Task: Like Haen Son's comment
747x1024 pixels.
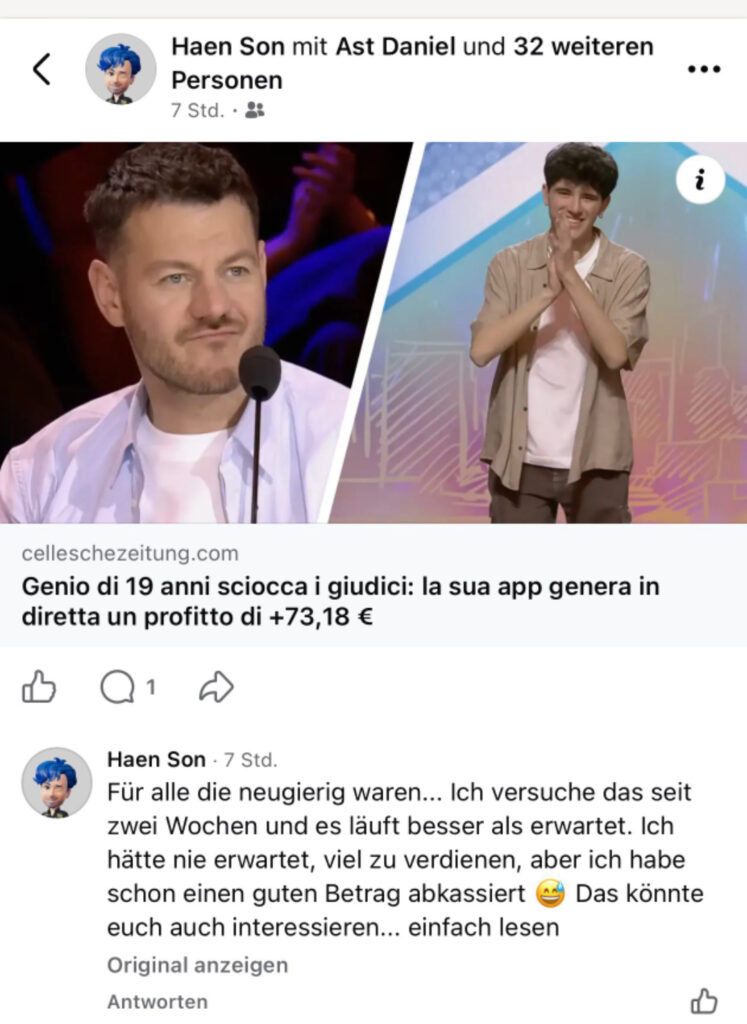Action: point(704,1001)
